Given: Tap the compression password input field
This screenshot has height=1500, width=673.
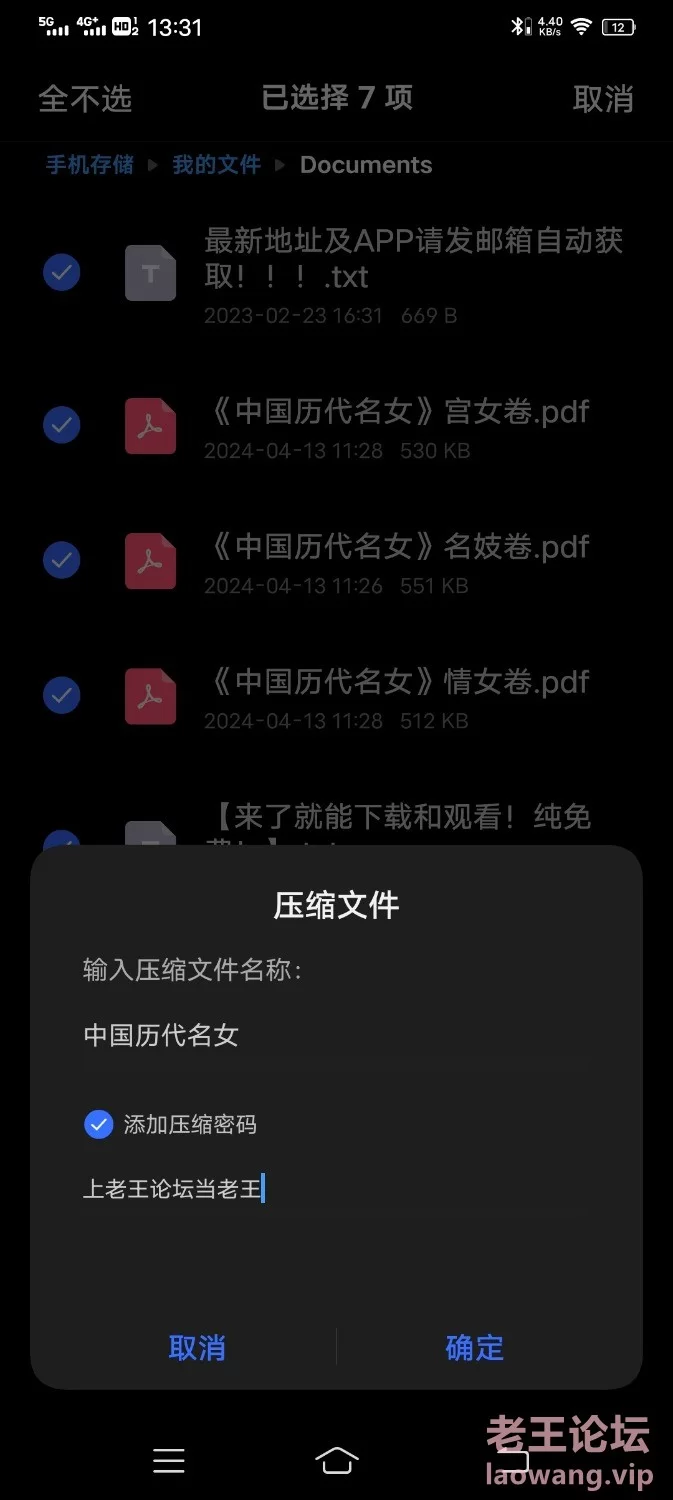Looking at the screenshot, I should click(x=336, y=1190).
